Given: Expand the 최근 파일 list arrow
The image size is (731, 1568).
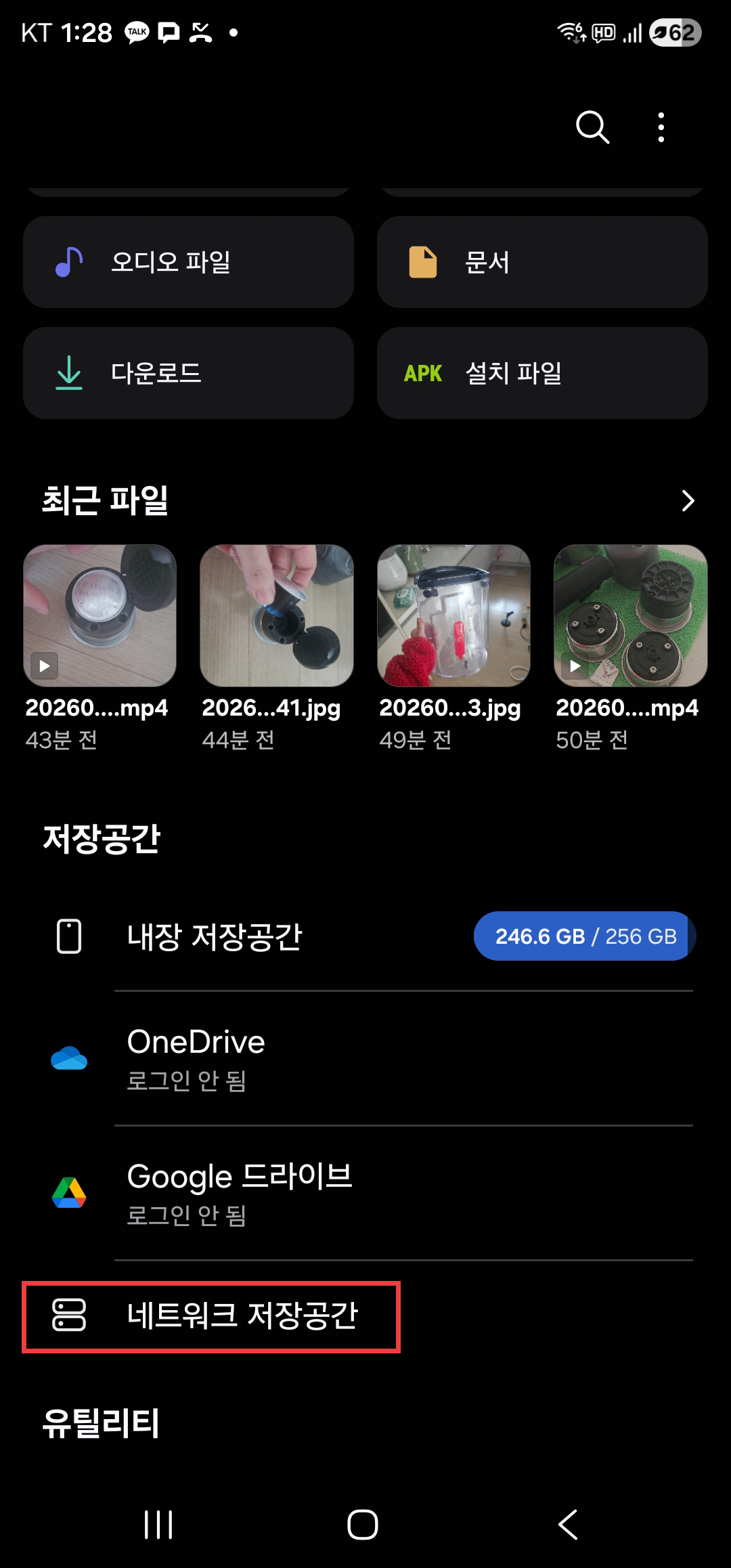Looking at the screenshot, I should (688, 501).
